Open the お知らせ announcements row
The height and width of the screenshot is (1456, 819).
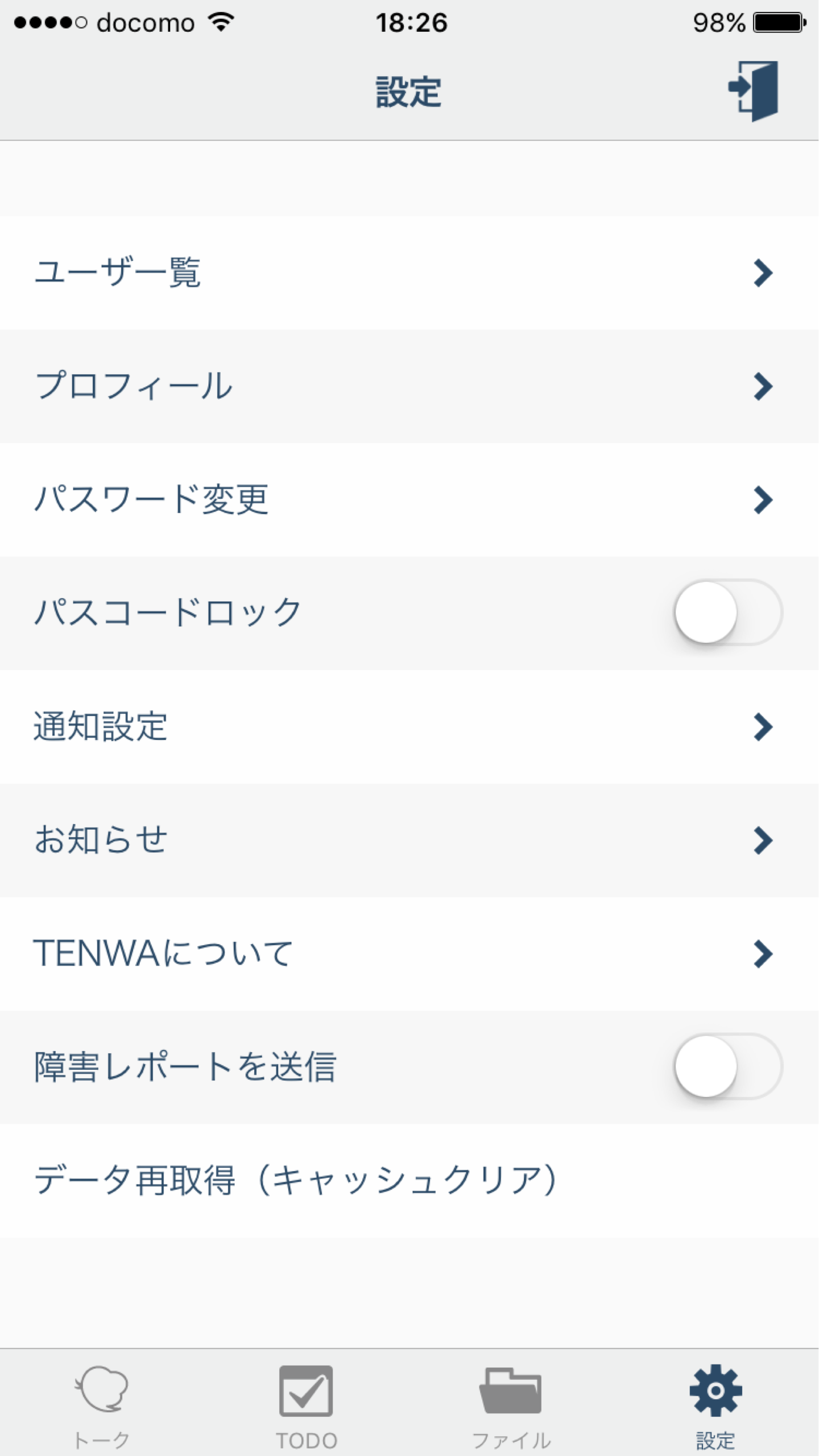click(x=409, y=840)
